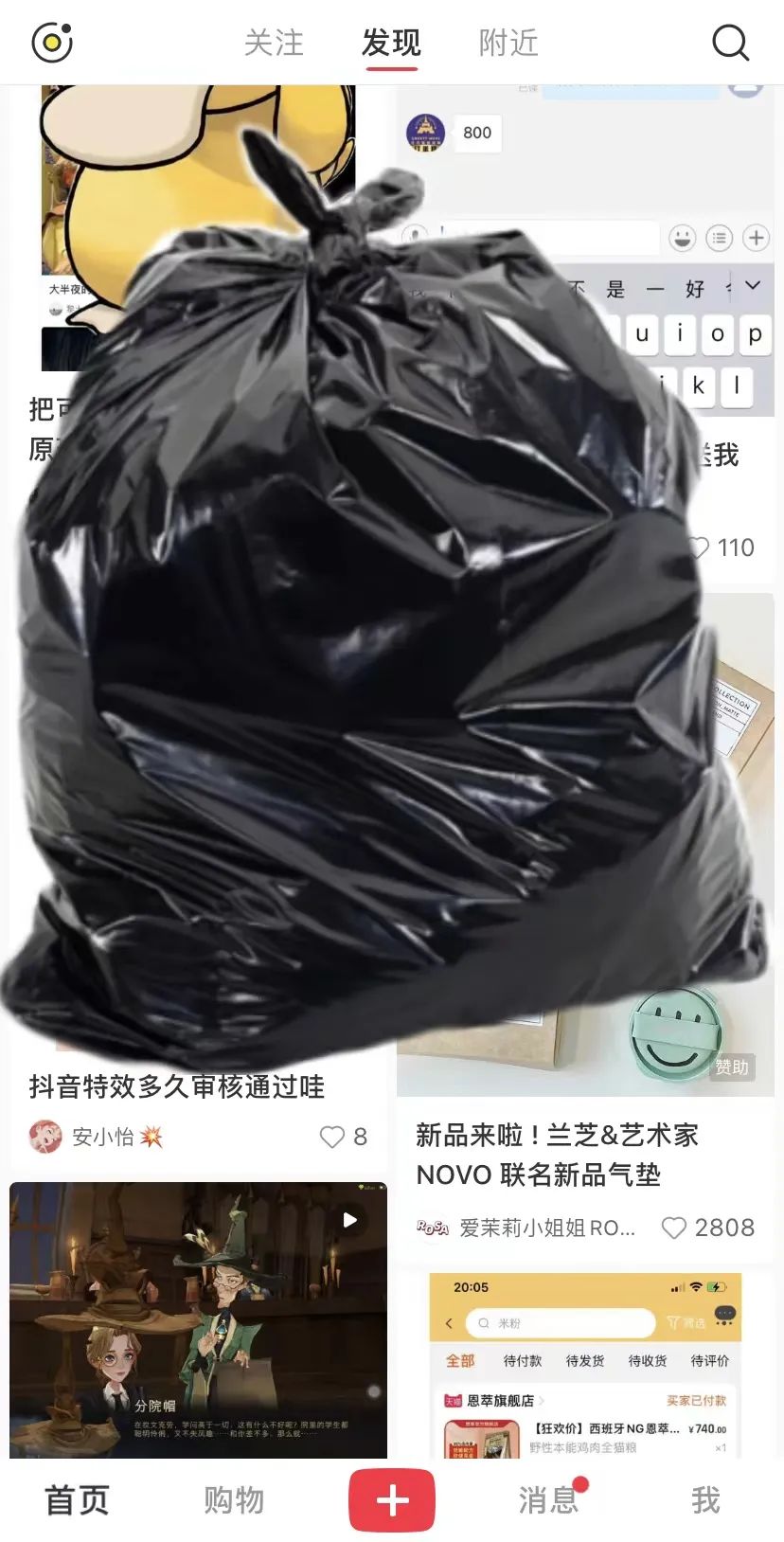Switch to the 关注 tab

274,43
